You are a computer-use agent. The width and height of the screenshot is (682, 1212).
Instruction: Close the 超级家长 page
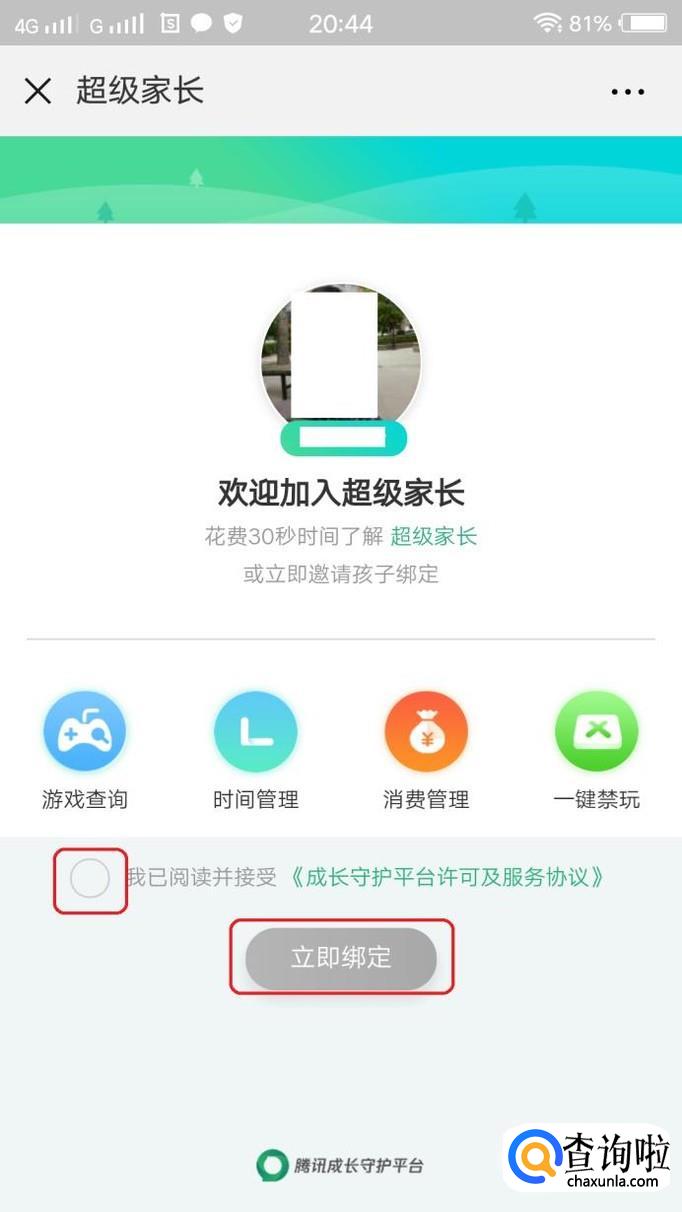(x=38, y=91)
